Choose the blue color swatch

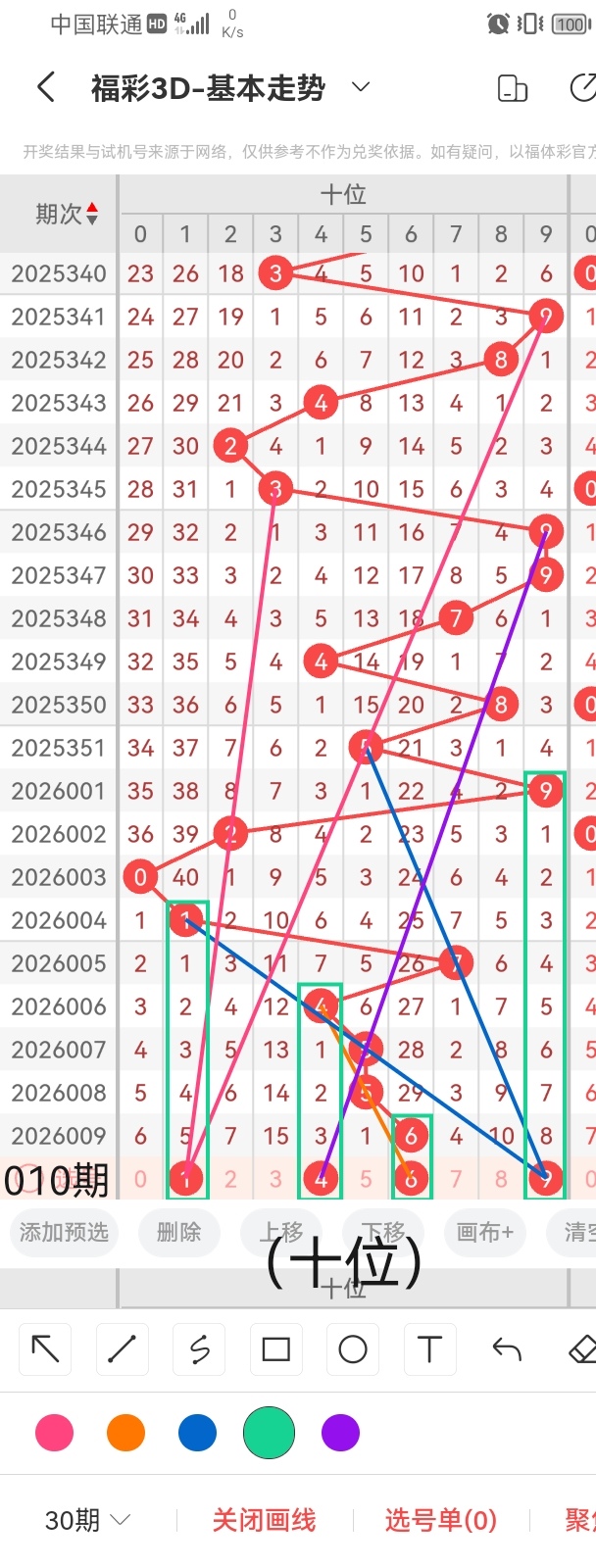[197, 1433]
